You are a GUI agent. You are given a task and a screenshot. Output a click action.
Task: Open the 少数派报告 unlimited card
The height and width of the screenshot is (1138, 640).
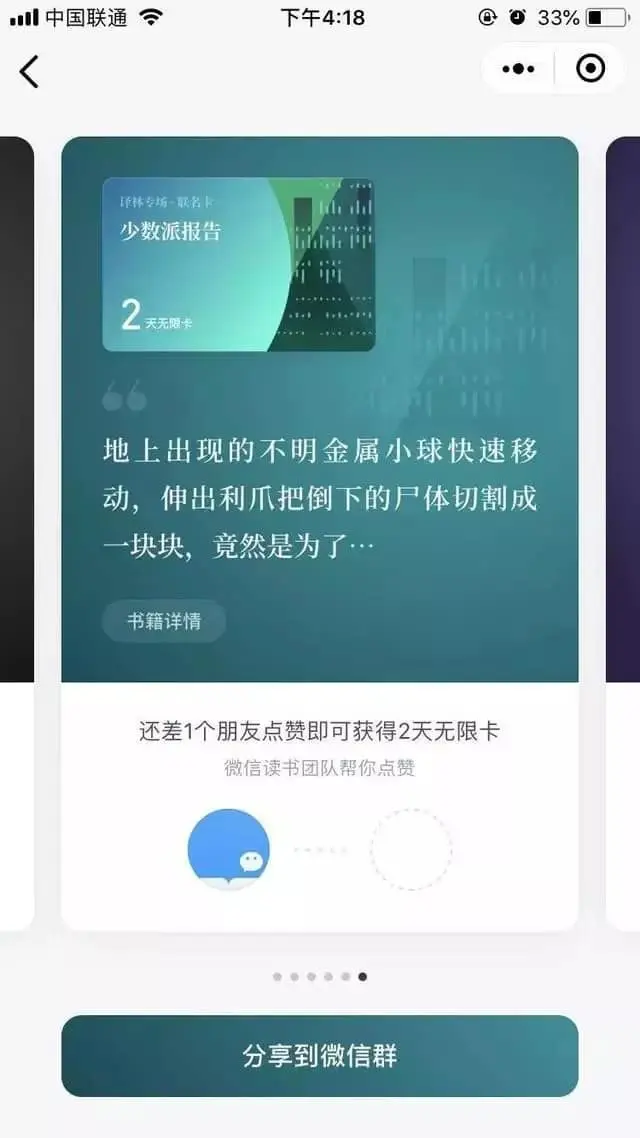pyautogui.click(x=238, y=265)
